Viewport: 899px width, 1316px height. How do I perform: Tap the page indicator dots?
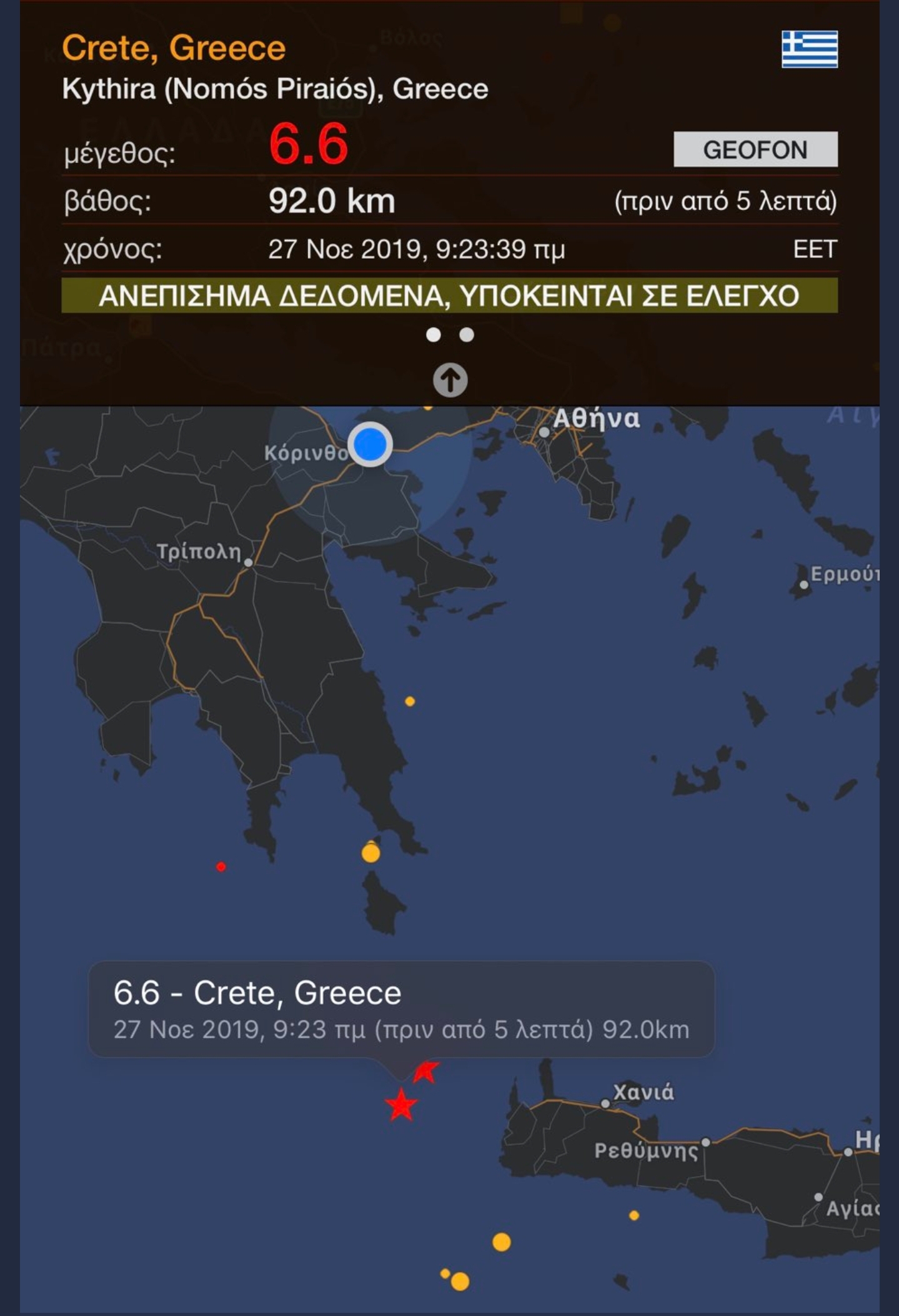click(x=450, y=336)
